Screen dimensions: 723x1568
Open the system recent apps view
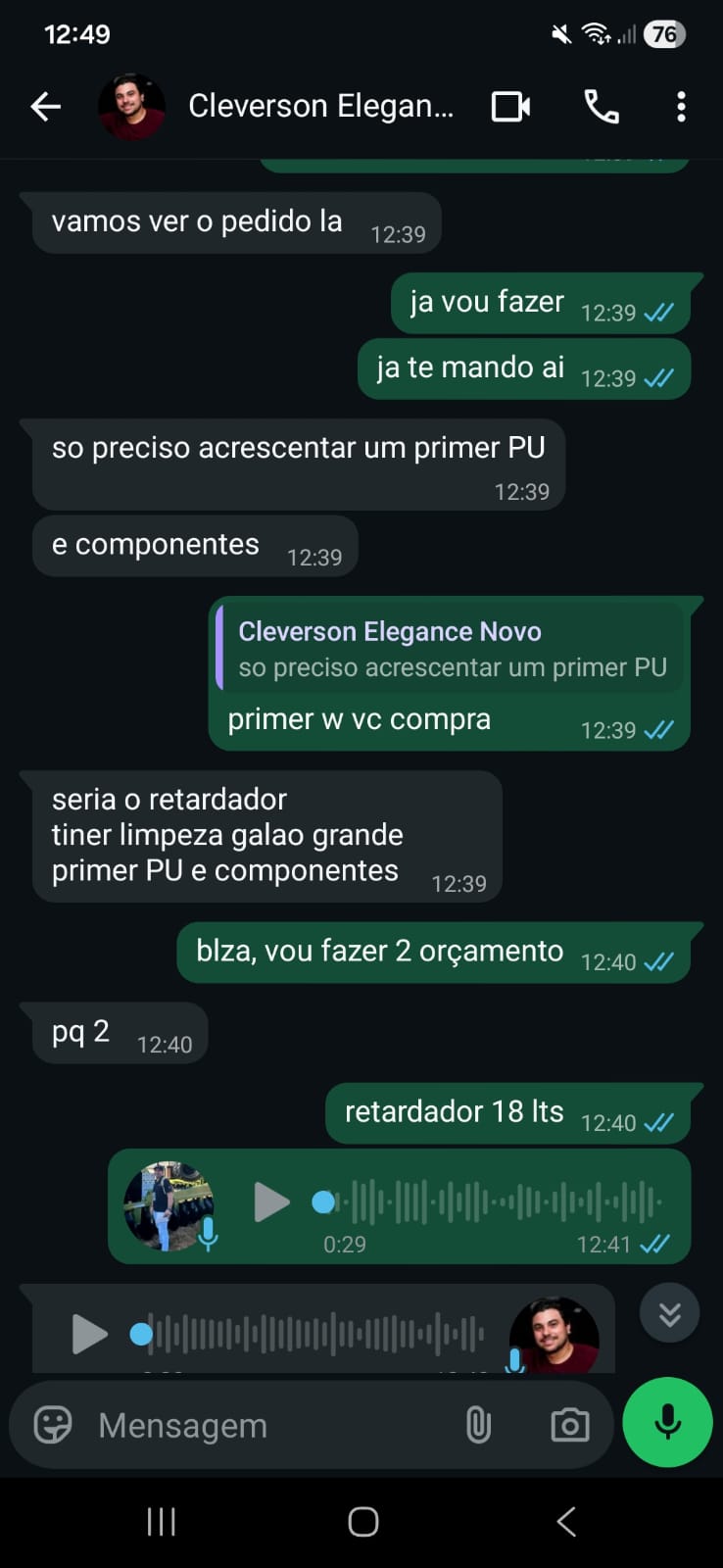(161, 1521)
